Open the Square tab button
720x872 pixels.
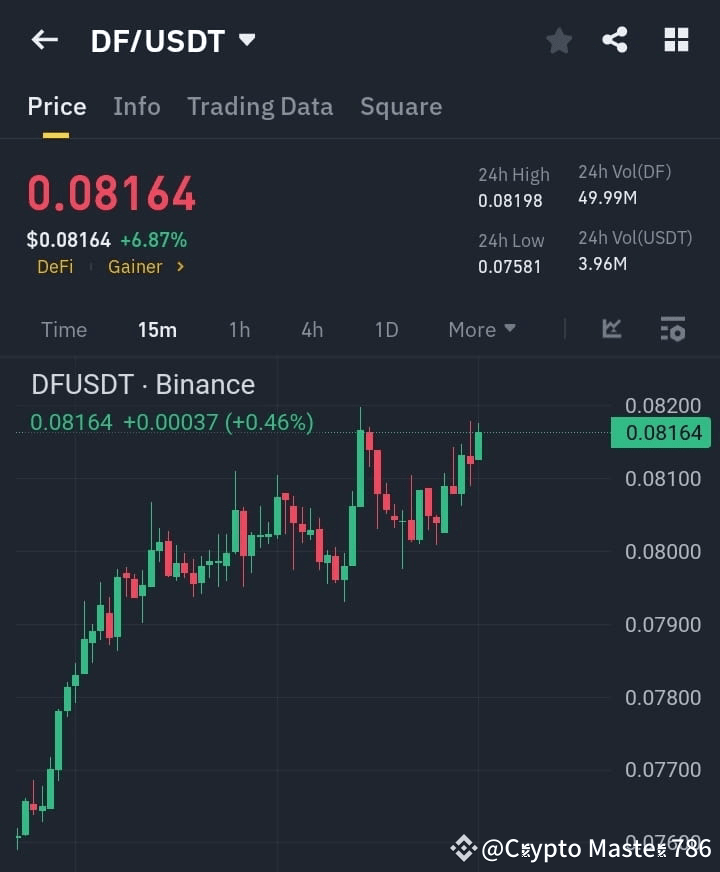pos(400,106)
